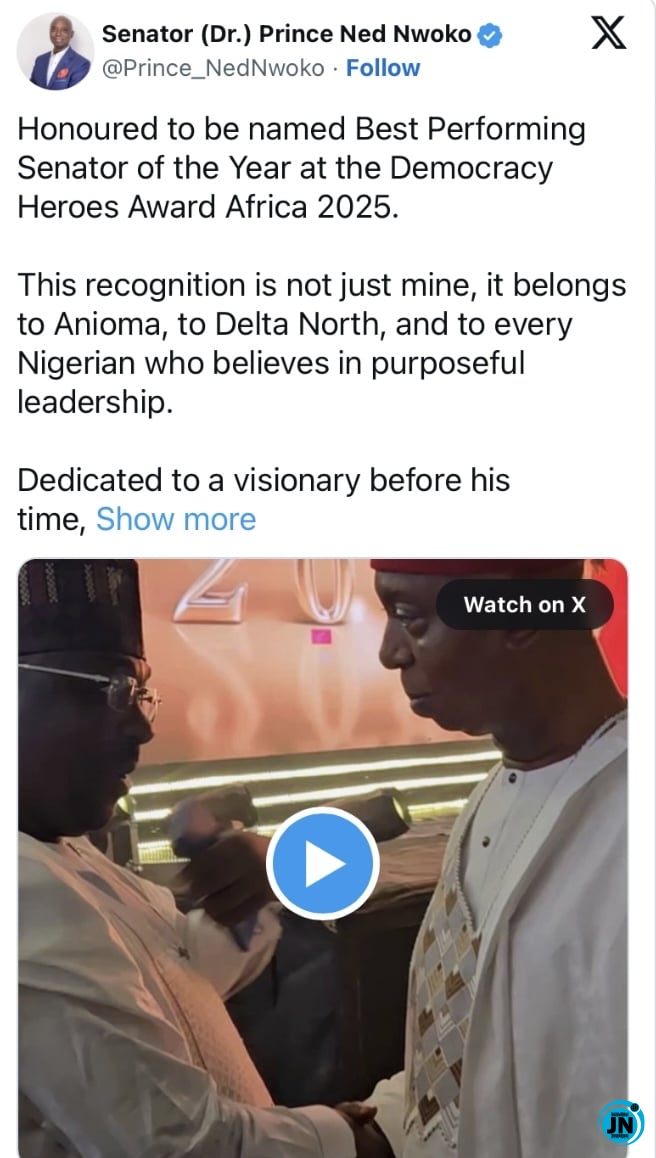The image size is (656, 1158).
Task: Open Prince Ned Nwoko's profile picture
Action: [x=55, y=51]
